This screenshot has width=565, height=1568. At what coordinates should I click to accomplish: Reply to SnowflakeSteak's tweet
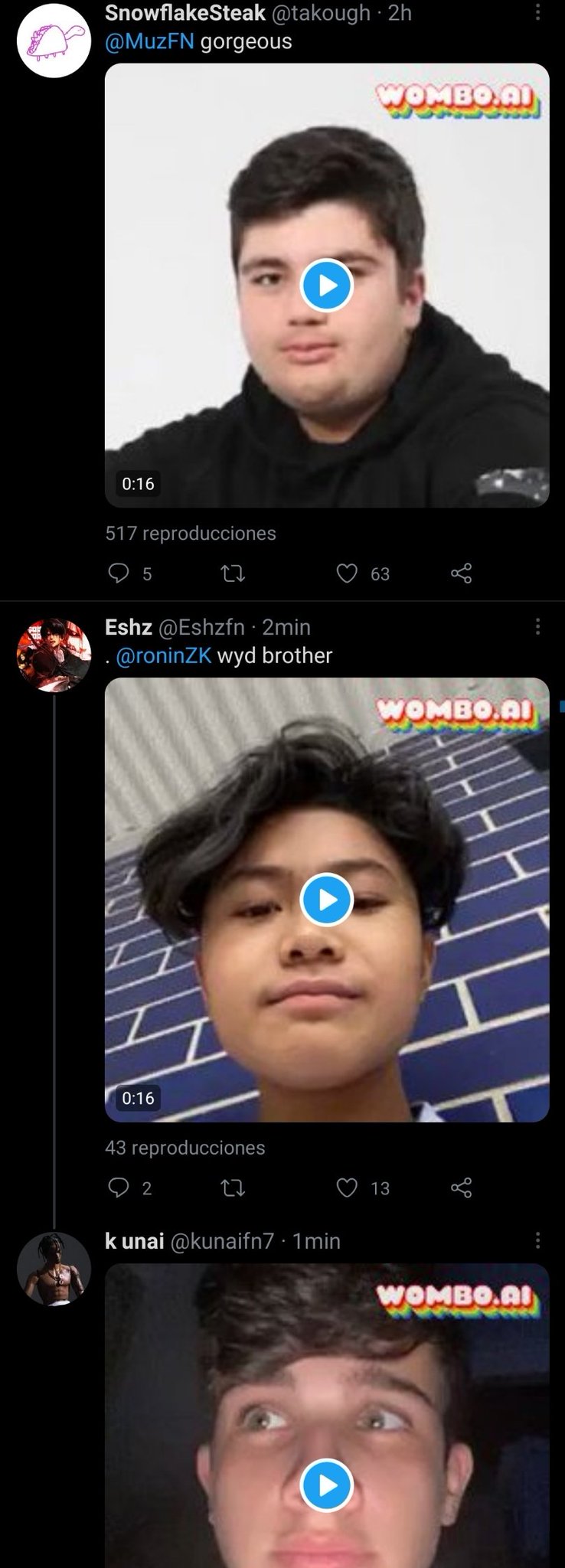click(119, 573)
